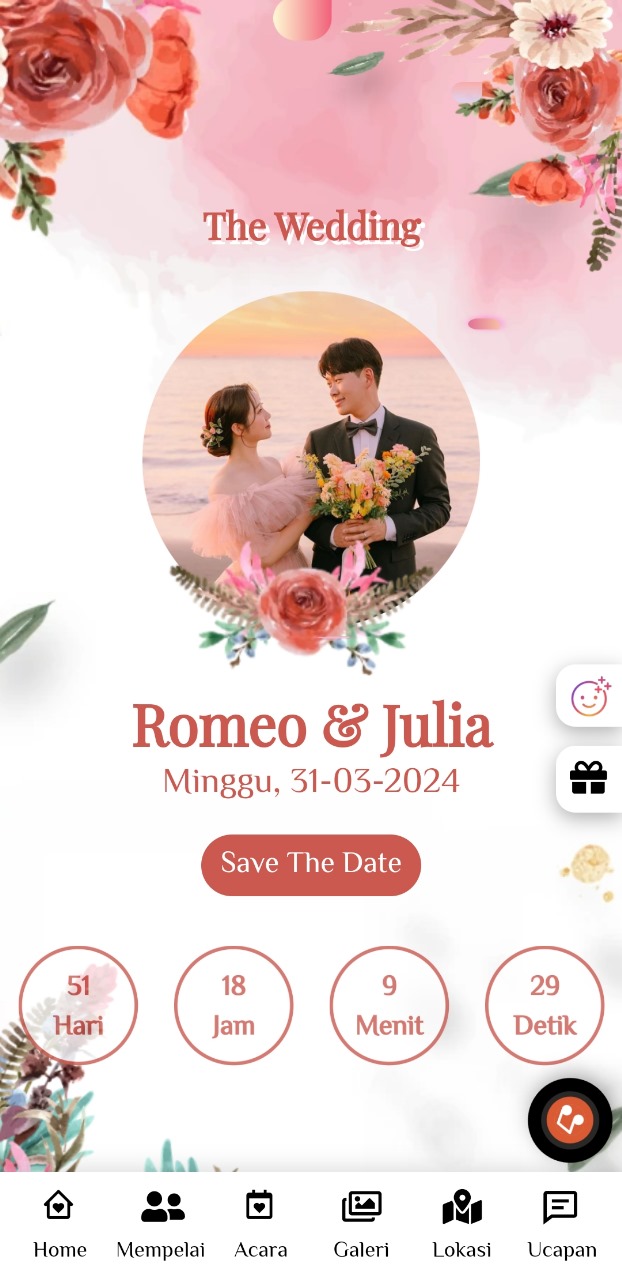Open the Lokasi tab
Image resolution: width=622 pixels, height=1280 pixels.
click(x=462, y=1223)
